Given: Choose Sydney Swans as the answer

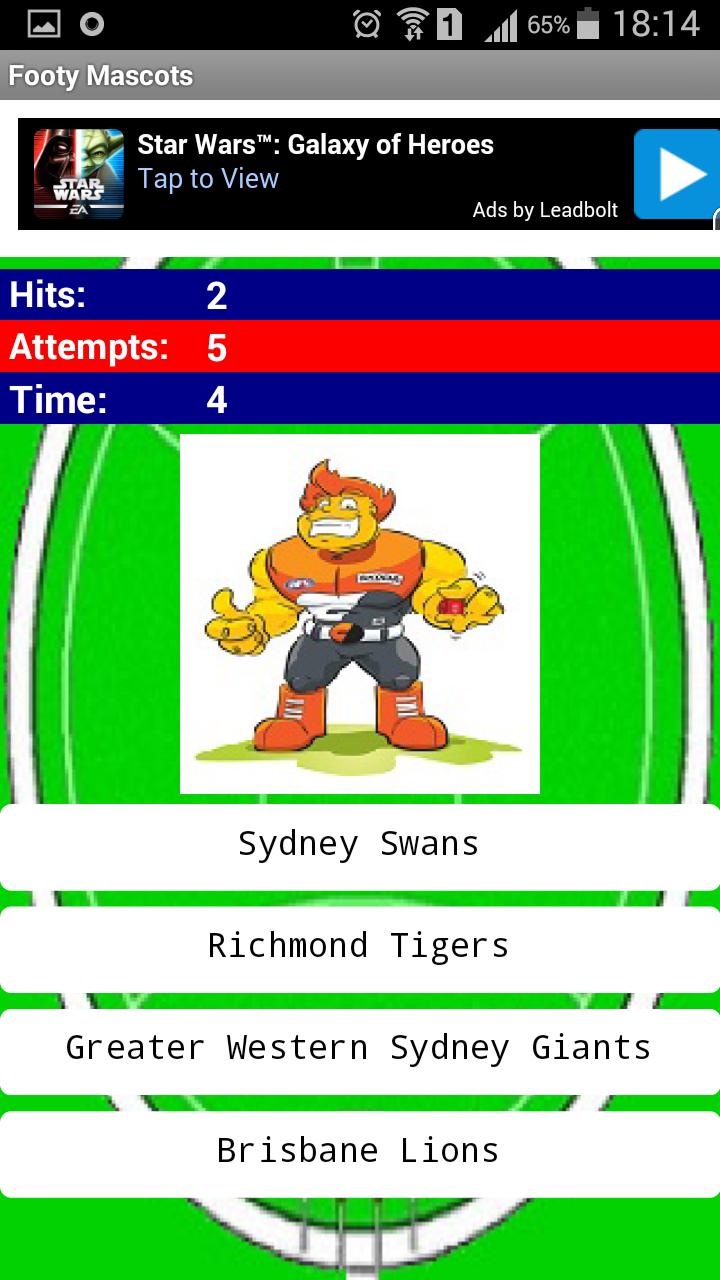Looking at the screenshot, I should [x=359, y=846].
